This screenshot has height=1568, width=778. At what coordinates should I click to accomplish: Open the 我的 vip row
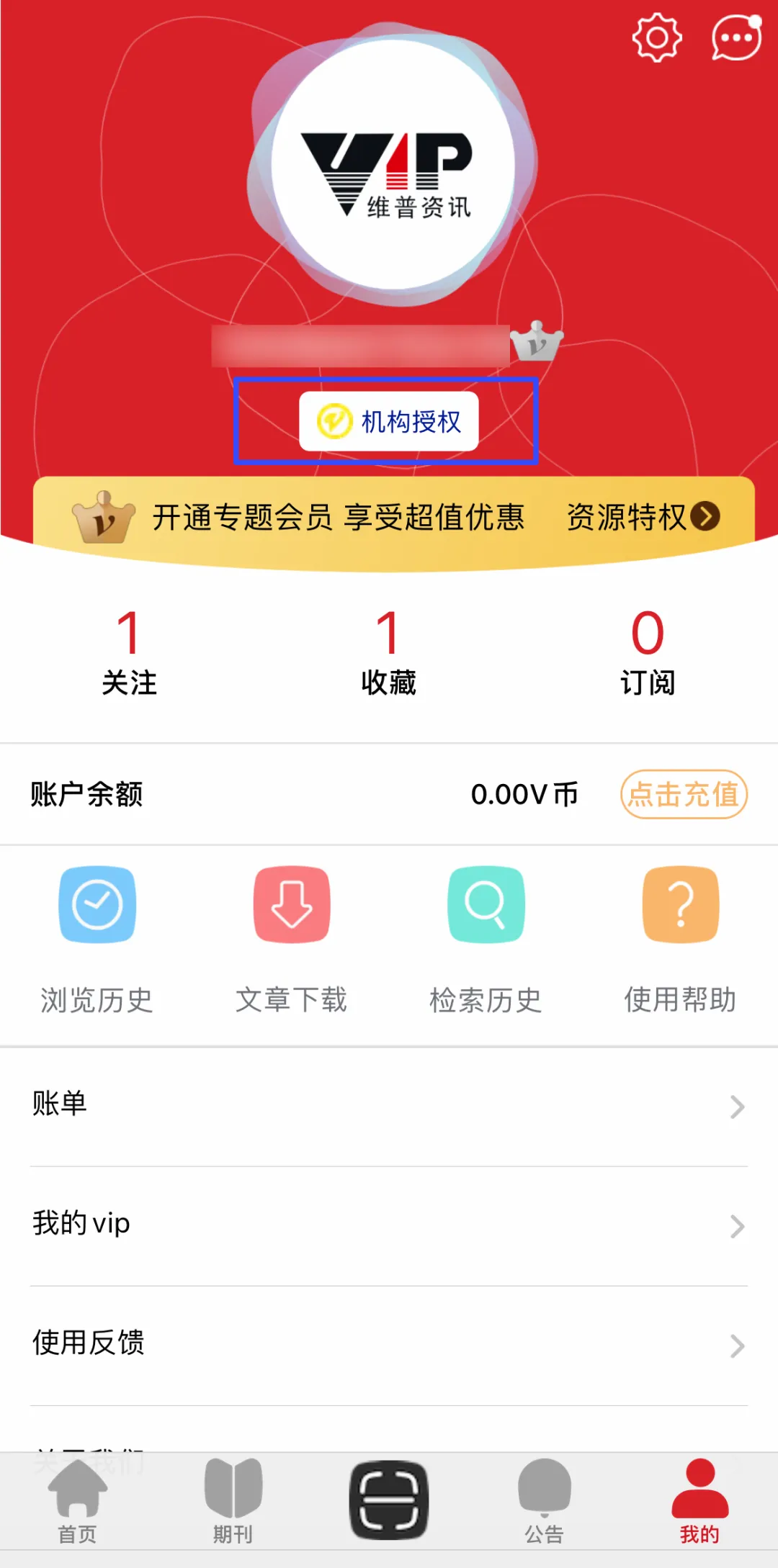[x=389, y=1225]
